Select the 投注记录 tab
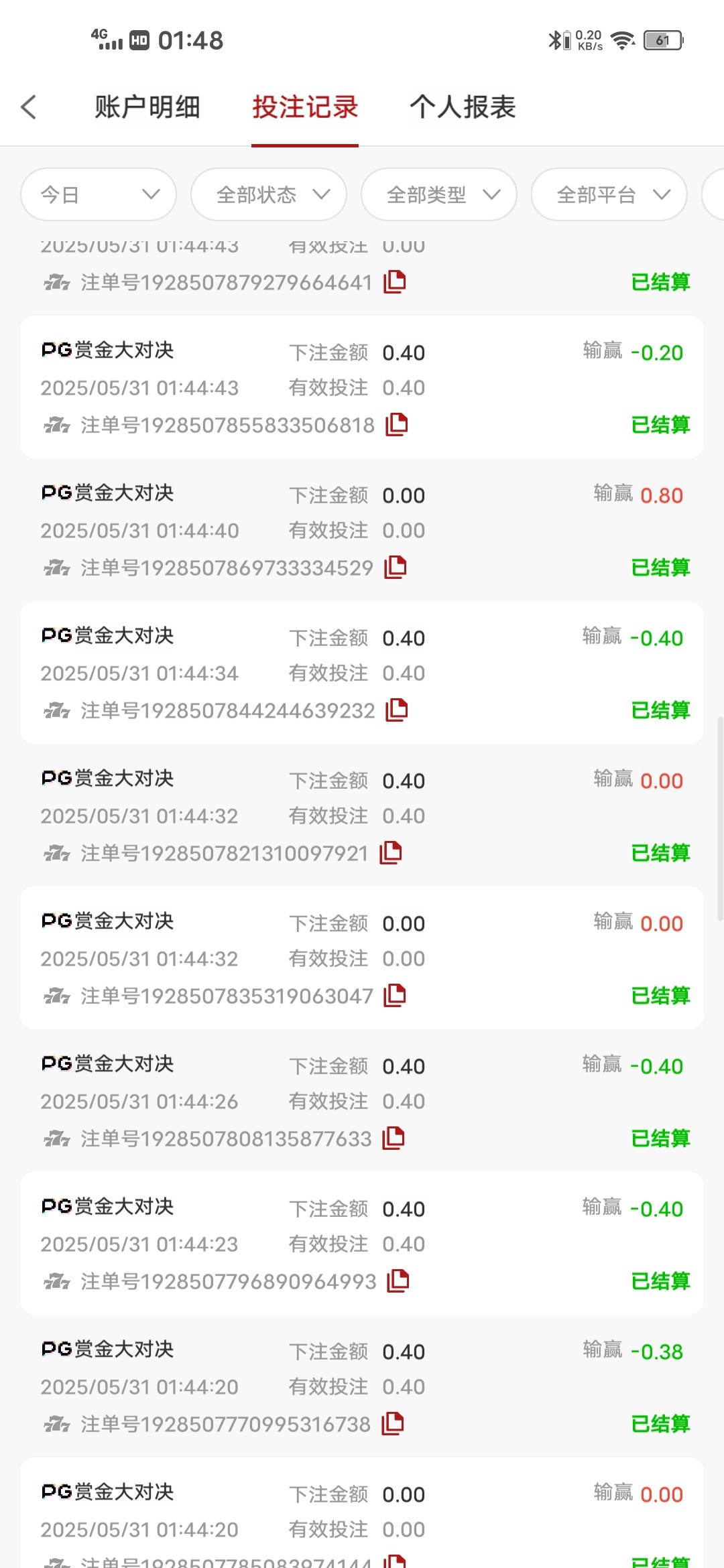 tap(305, 107)
